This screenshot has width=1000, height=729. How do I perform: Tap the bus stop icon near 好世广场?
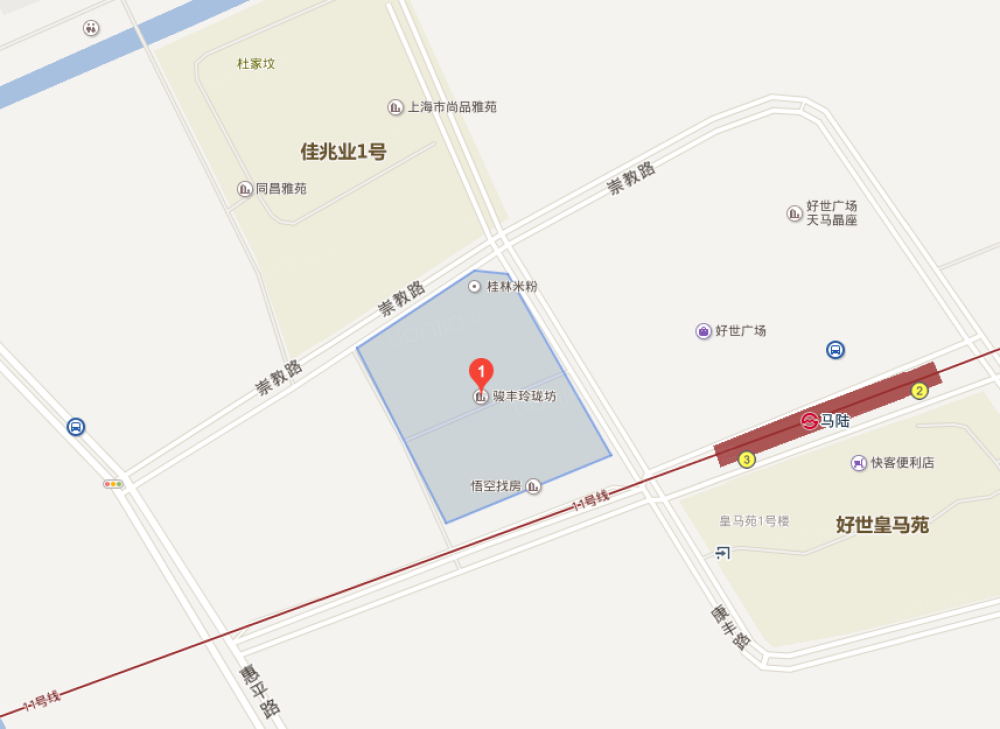point(835,350)
